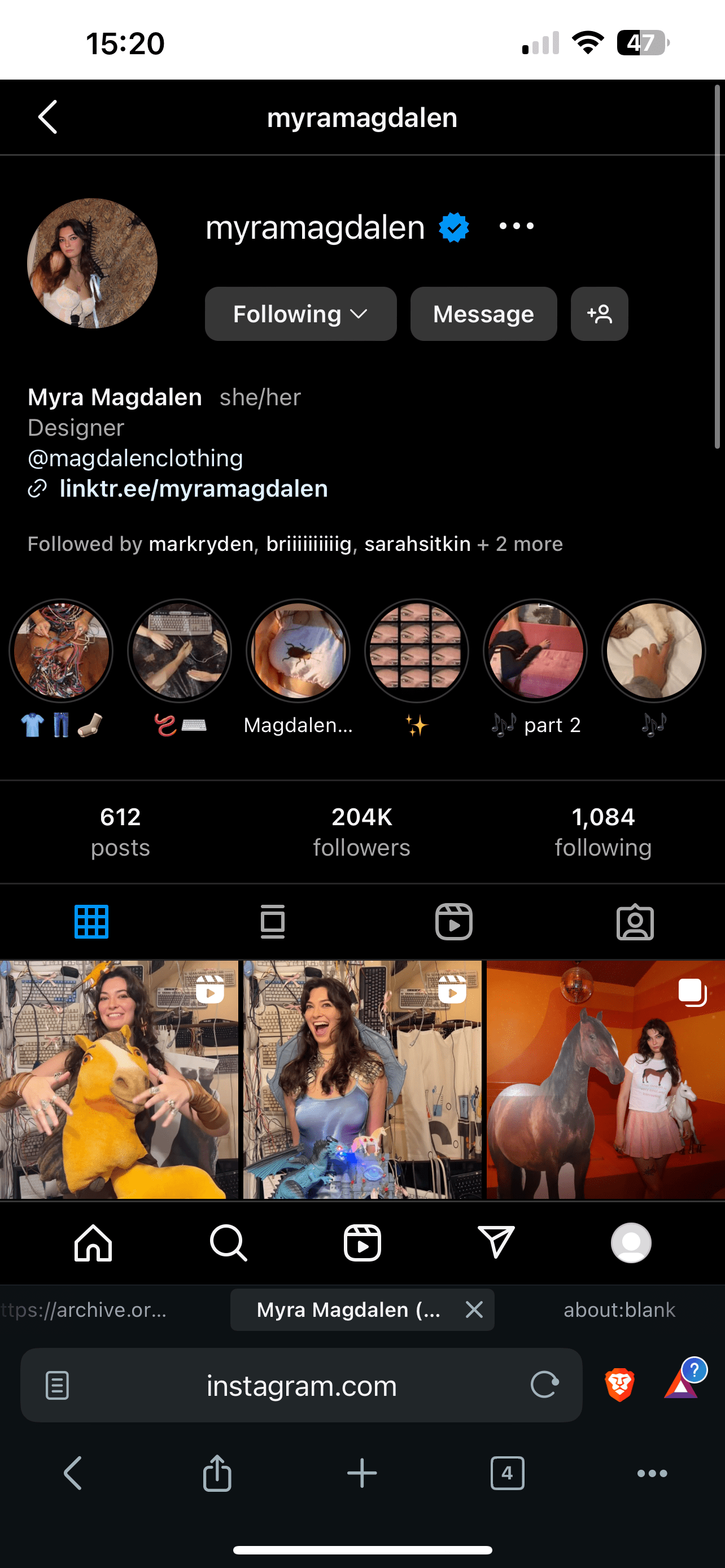Close the Myra Magdalen browser tab

tap(474, 1309)
